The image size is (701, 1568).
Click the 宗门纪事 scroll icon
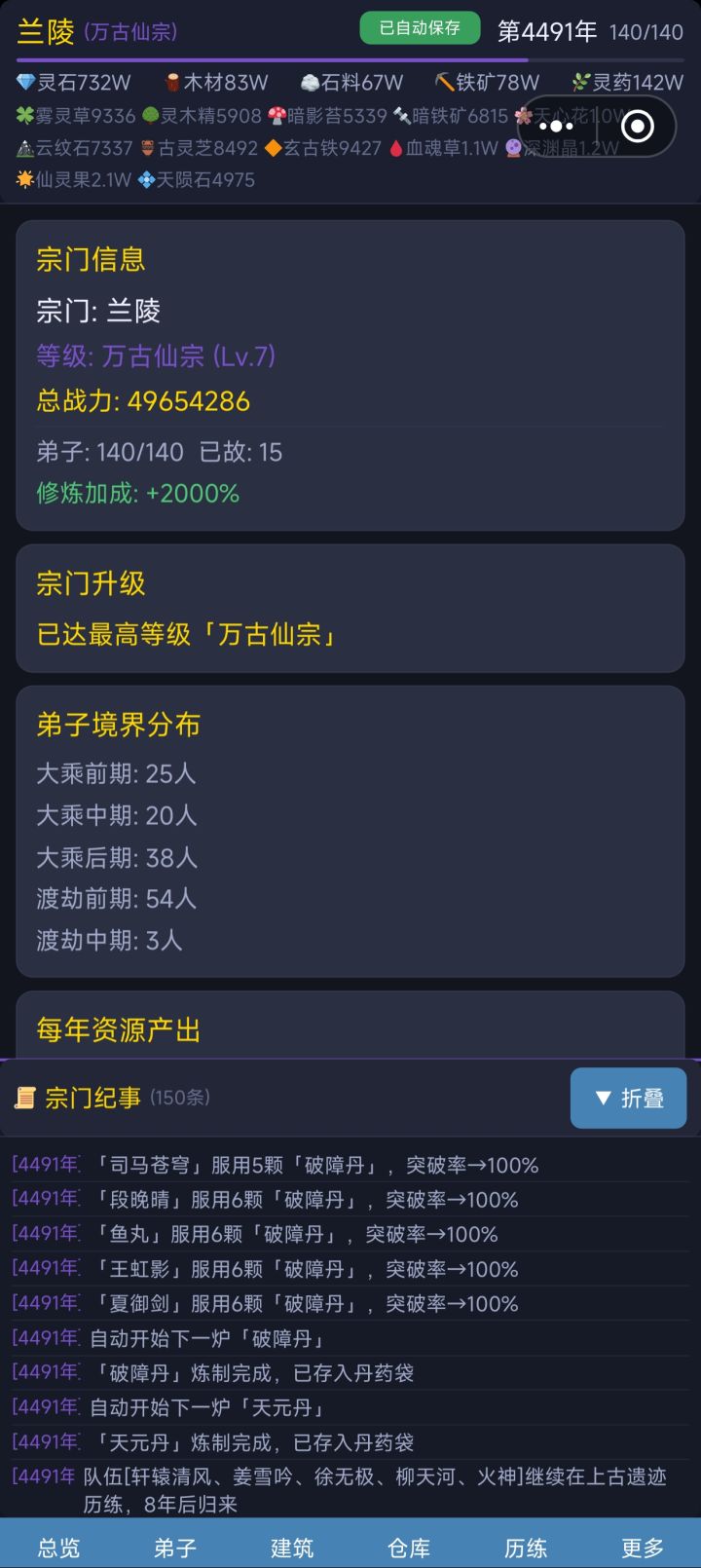(x=28, y=1098)
